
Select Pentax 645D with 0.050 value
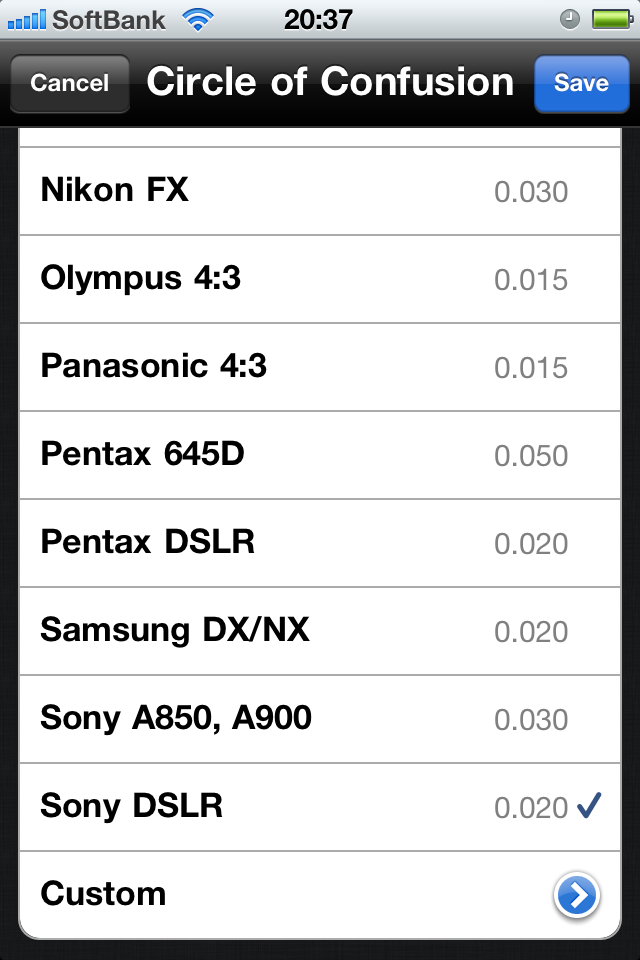(320, 455)
